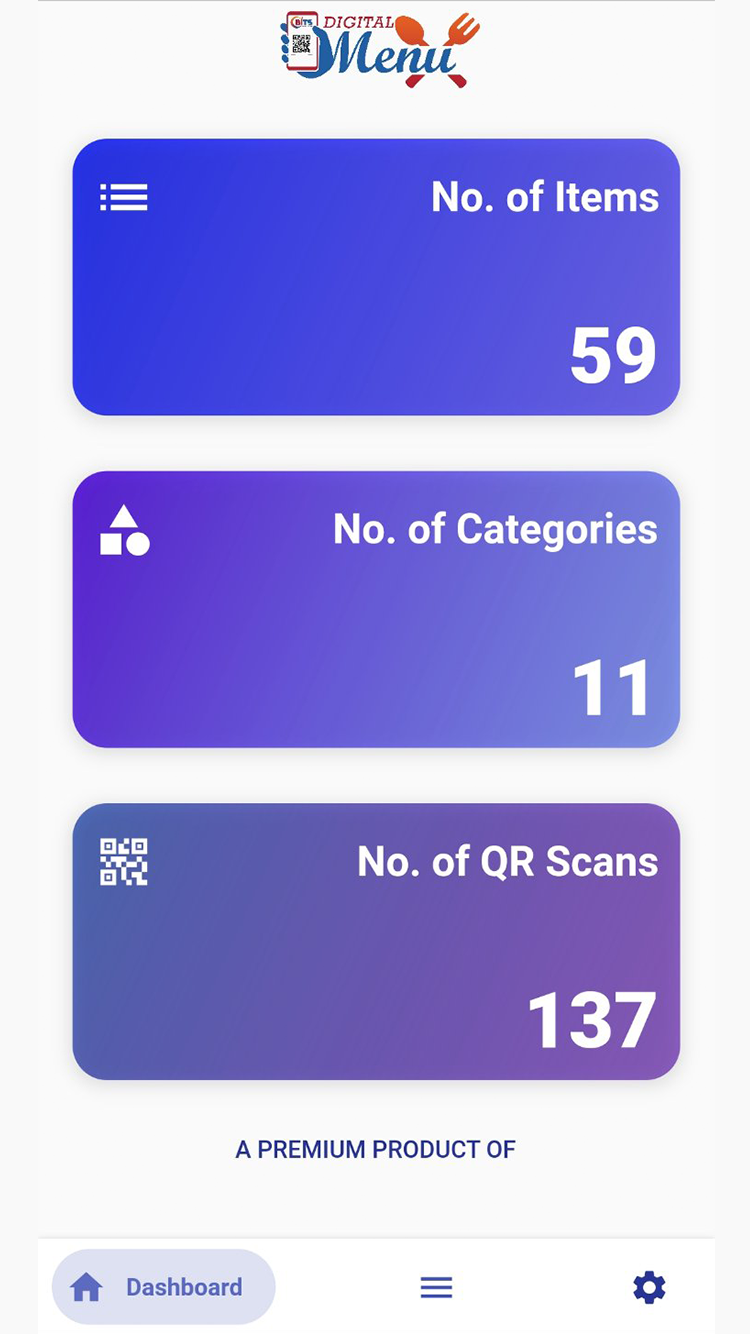Open the No. of Categories card
The height and width of the screenshot is (1334, 750).
376,609
